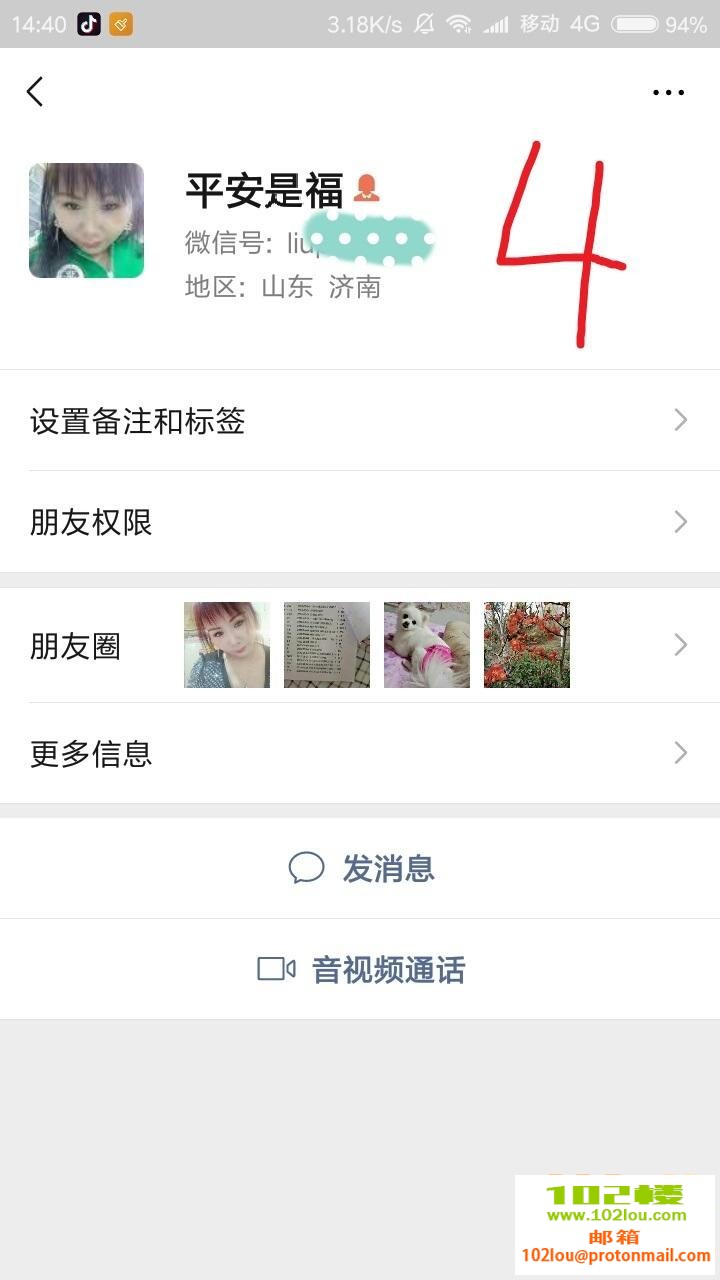Open 朋友权限 settings

coord(360,522)
